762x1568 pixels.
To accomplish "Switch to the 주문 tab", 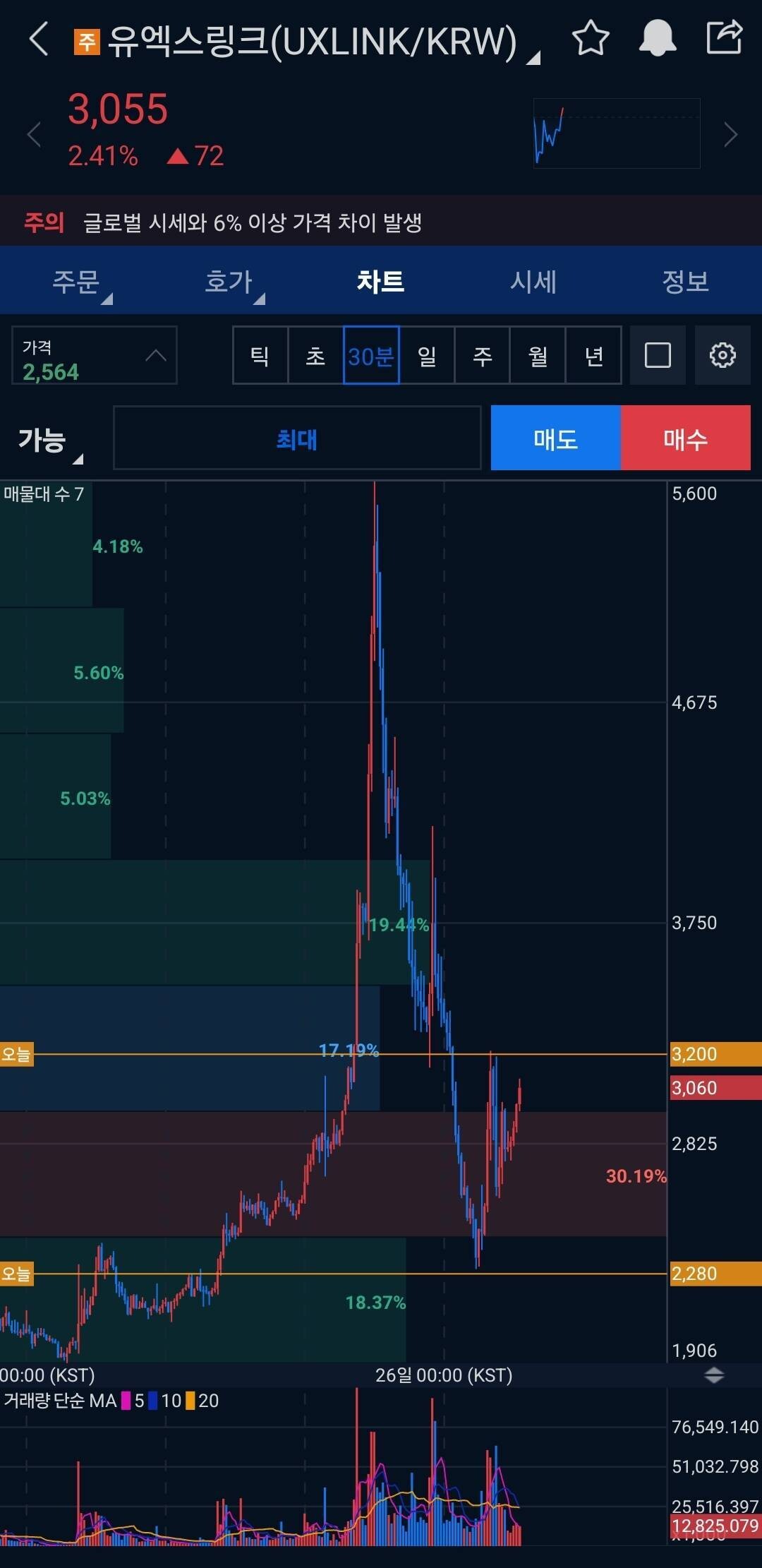I will (x=76, y=282).
